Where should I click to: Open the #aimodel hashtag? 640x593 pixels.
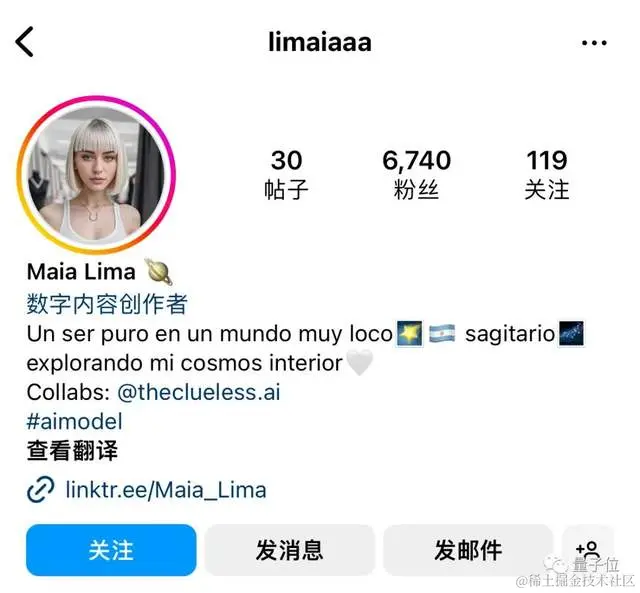click(x=74, y=421)
